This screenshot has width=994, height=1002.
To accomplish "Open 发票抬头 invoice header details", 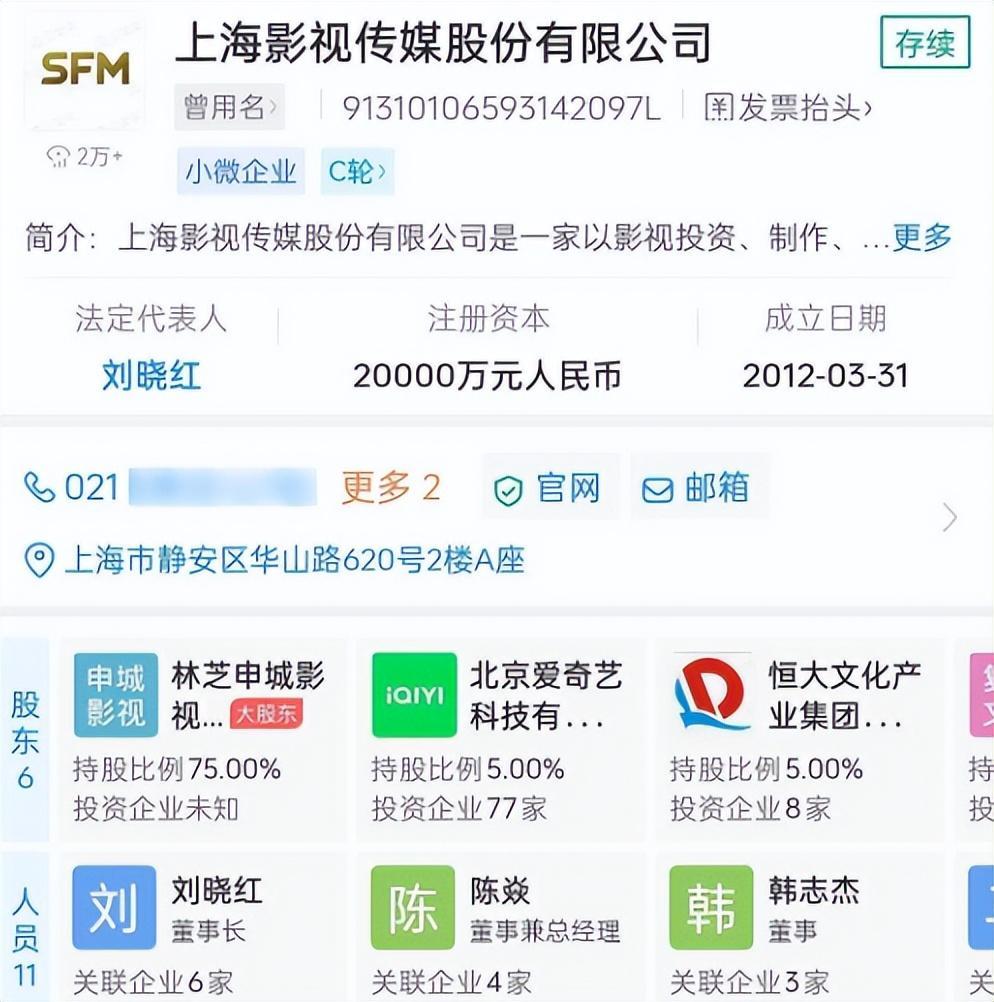I will (787, 107).
